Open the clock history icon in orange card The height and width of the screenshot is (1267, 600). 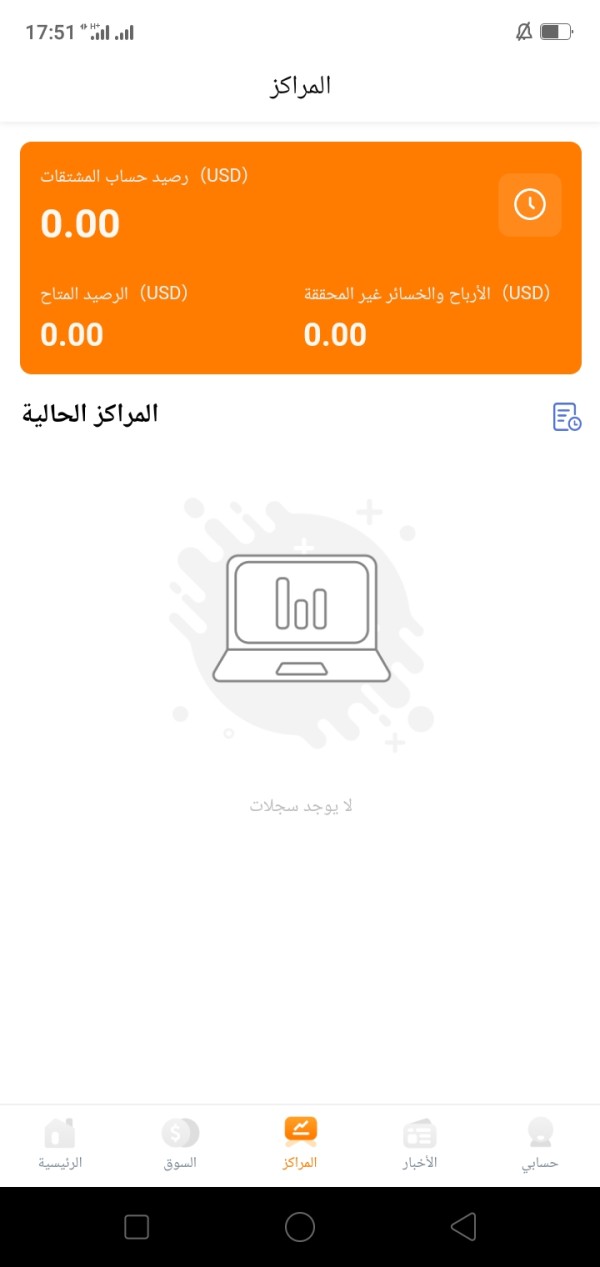[x=530, y=205]
